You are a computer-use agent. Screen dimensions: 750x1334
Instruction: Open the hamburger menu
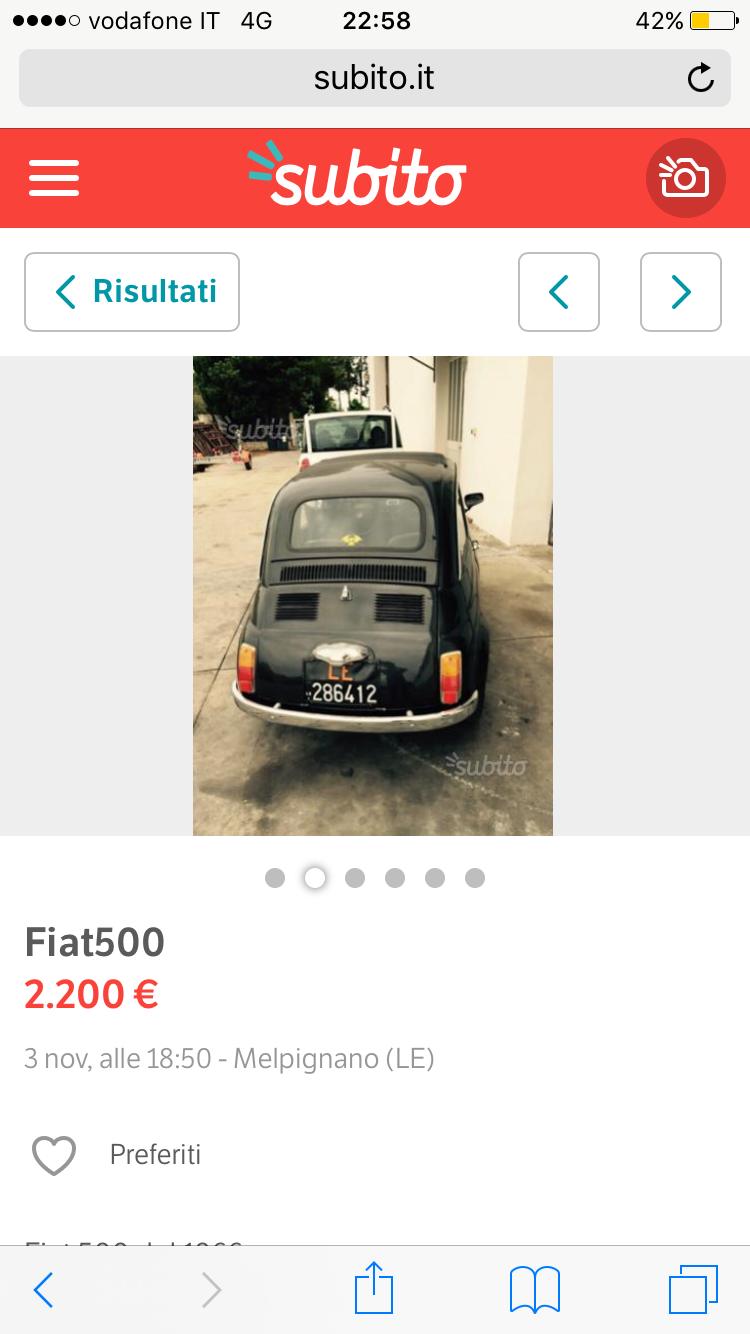pyautogui.click(x=54, y=179)
